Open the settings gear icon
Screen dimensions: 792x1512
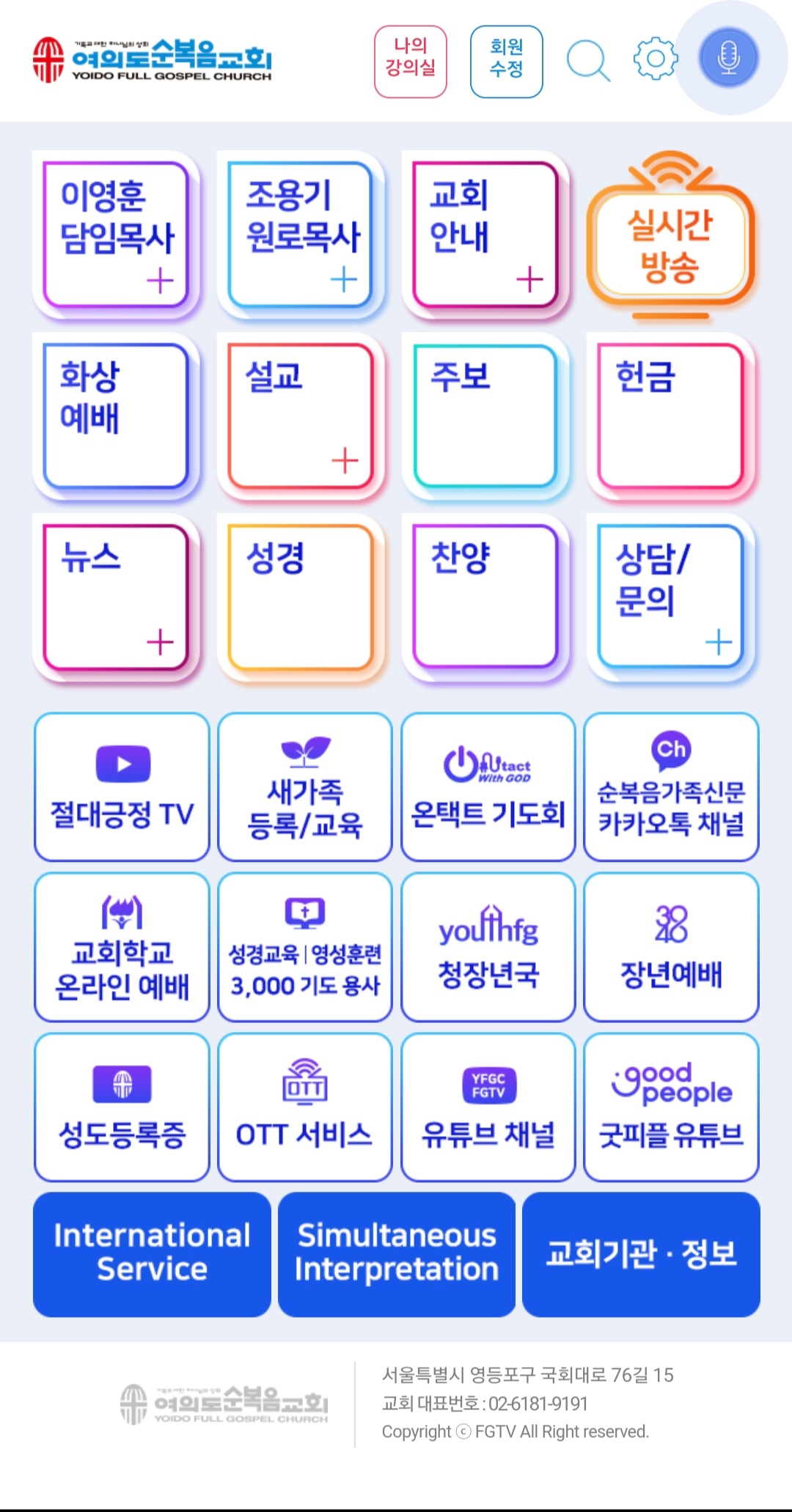(655, 59)
